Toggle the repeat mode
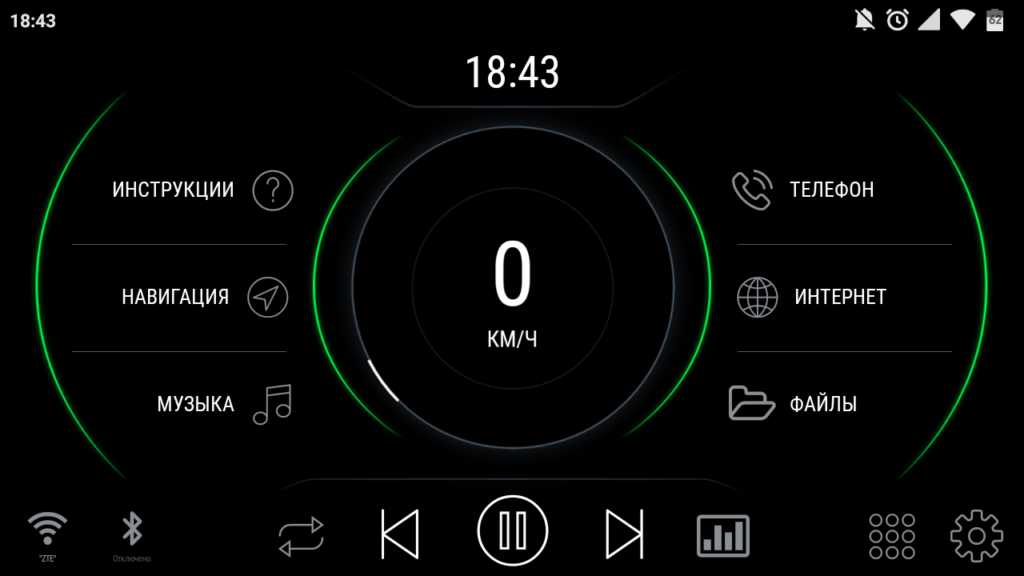The height and width of the screenshot is (576, 1024). [302, 534]
